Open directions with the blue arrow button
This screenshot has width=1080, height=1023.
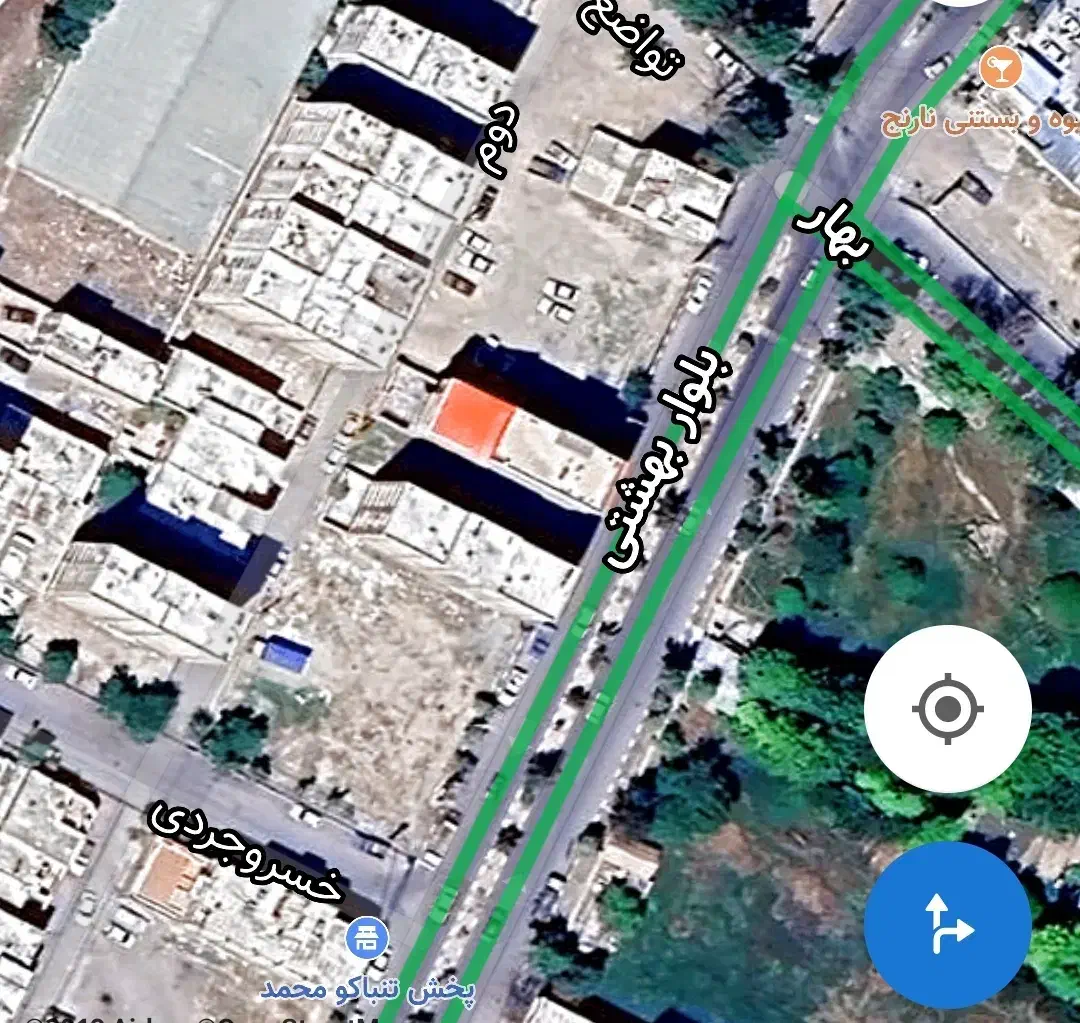tap(947, 925)
